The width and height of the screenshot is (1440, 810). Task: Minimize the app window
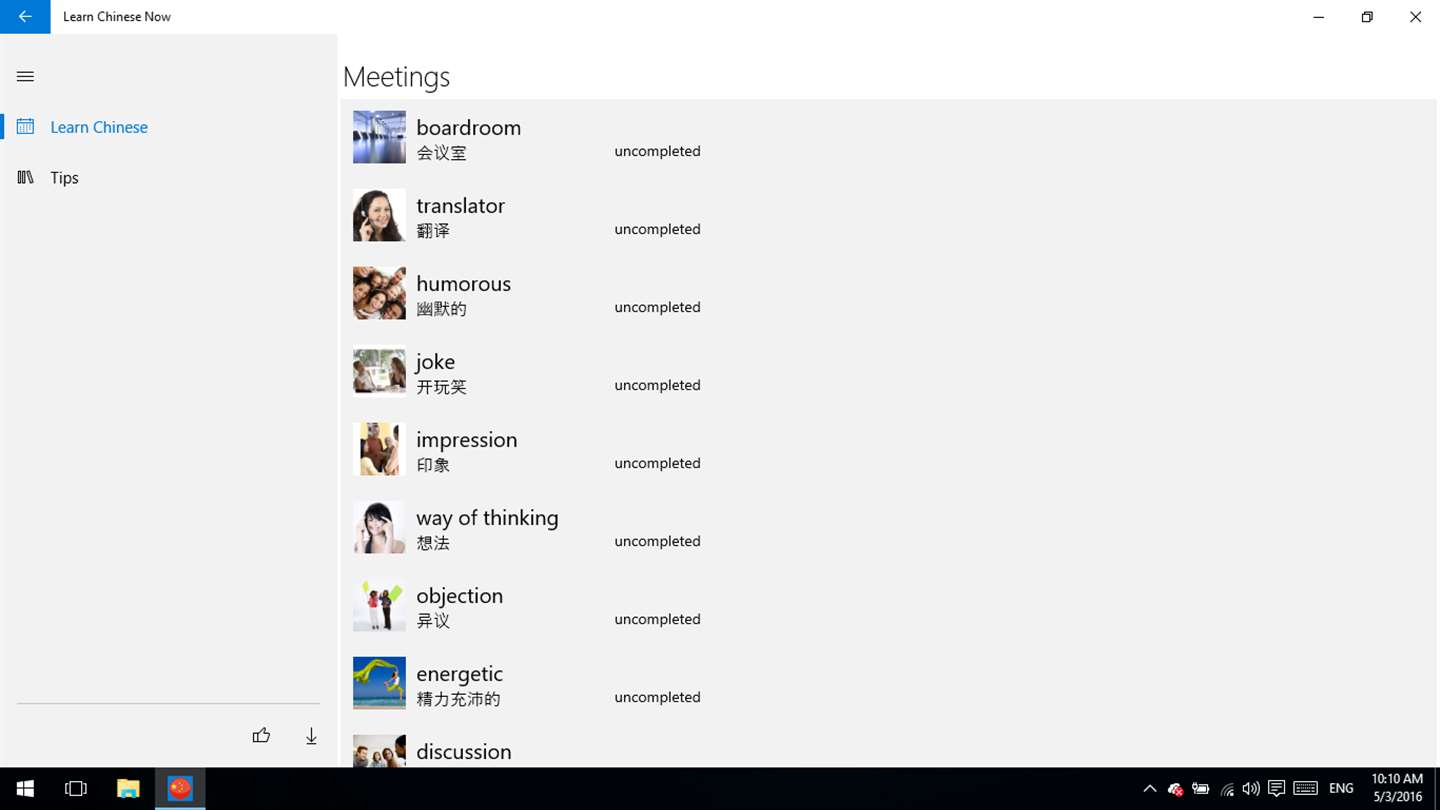tap(1319, 17)
